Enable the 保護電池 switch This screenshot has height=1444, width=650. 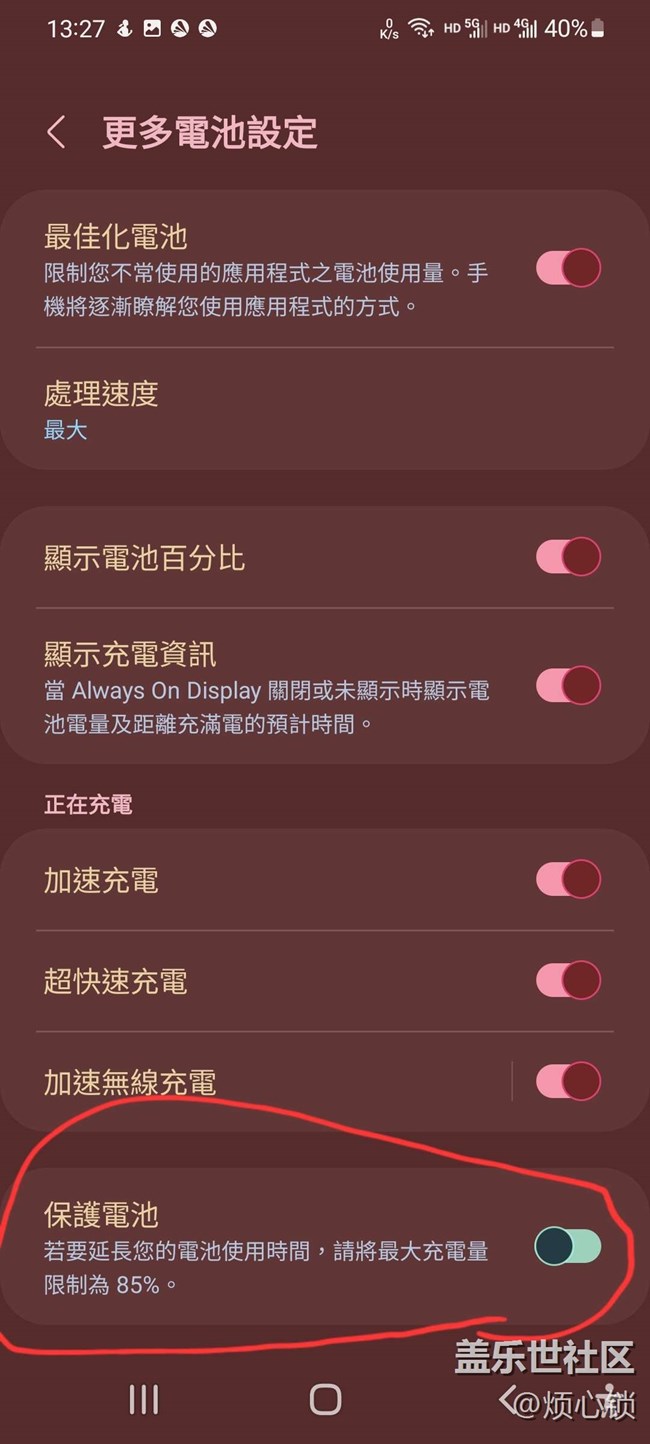tap(568, 1246)
